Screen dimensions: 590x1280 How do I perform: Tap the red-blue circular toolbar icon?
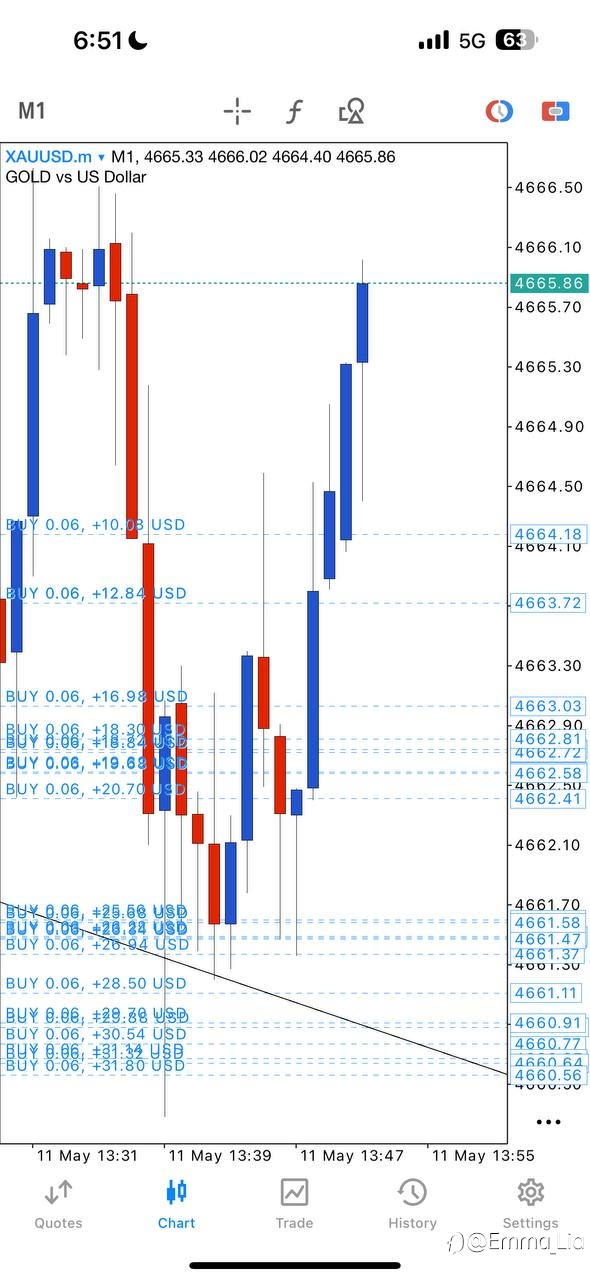point(498,111)
